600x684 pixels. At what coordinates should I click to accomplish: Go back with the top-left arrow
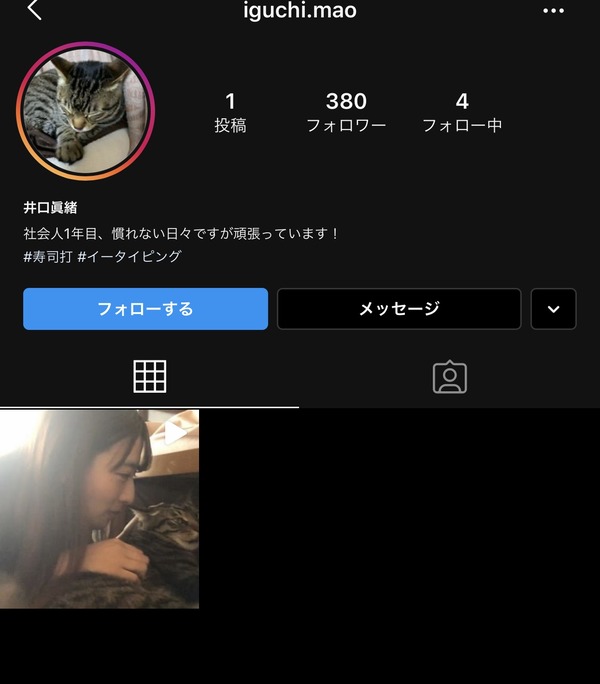34,10
